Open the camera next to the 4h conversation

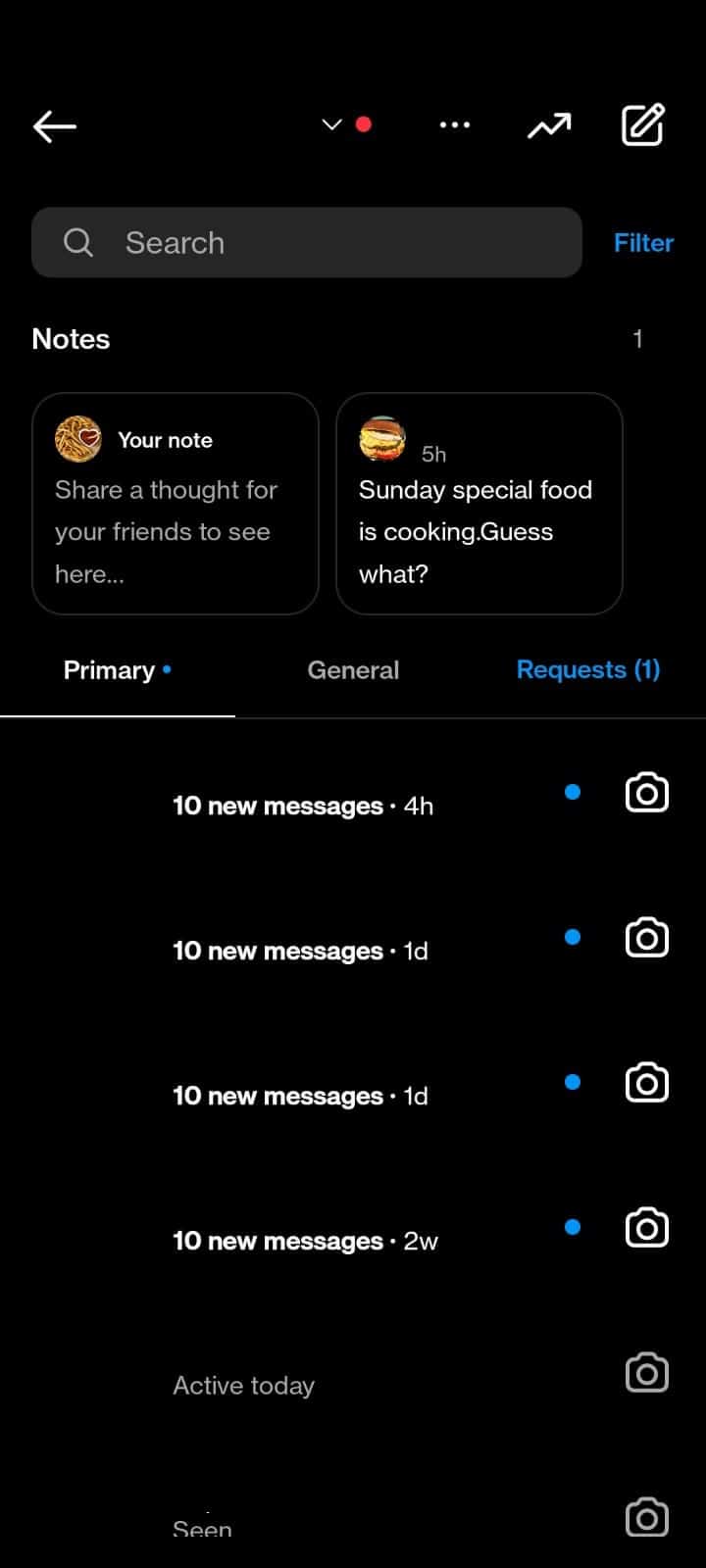(645, 793)
